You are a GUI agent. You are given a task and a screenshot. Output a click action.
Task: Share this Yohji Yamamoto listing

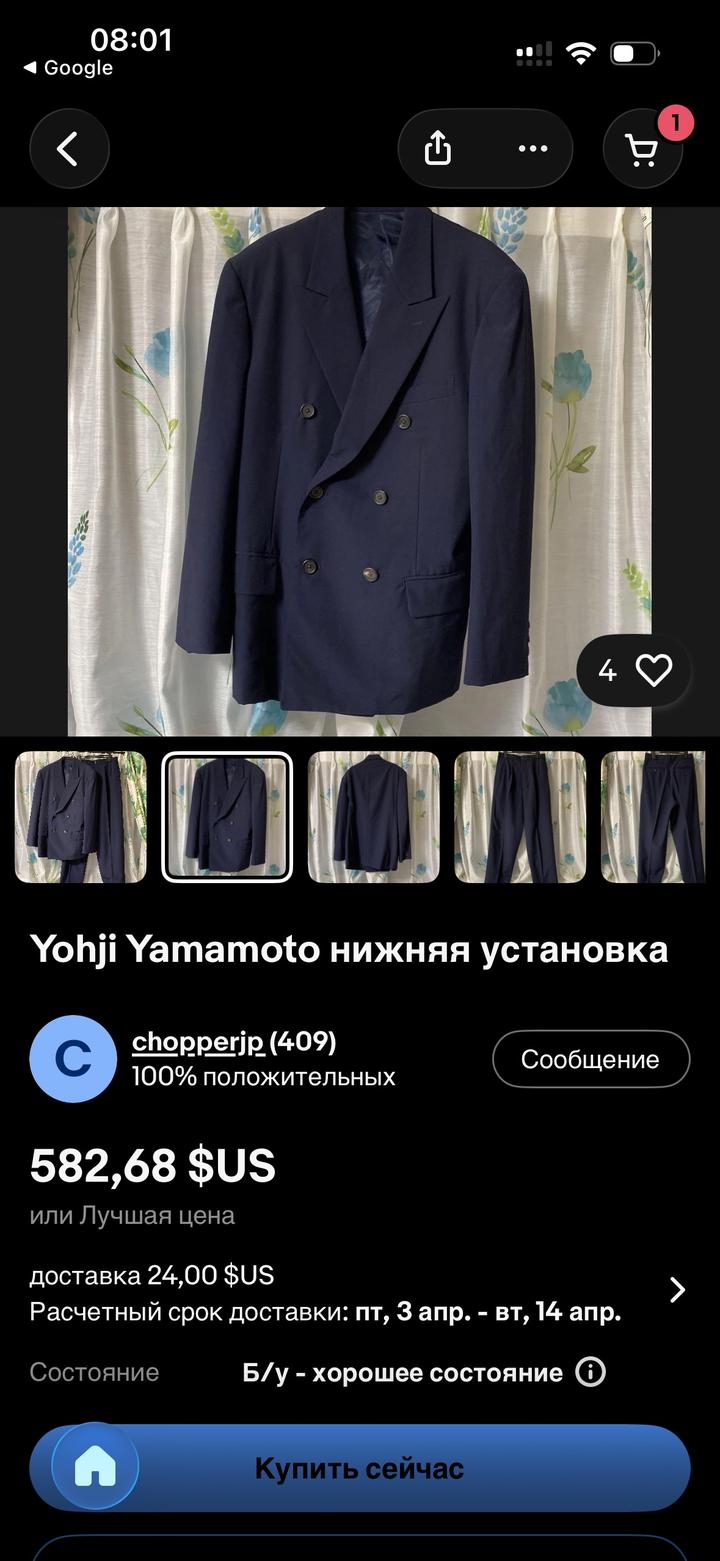pos(438,150)
